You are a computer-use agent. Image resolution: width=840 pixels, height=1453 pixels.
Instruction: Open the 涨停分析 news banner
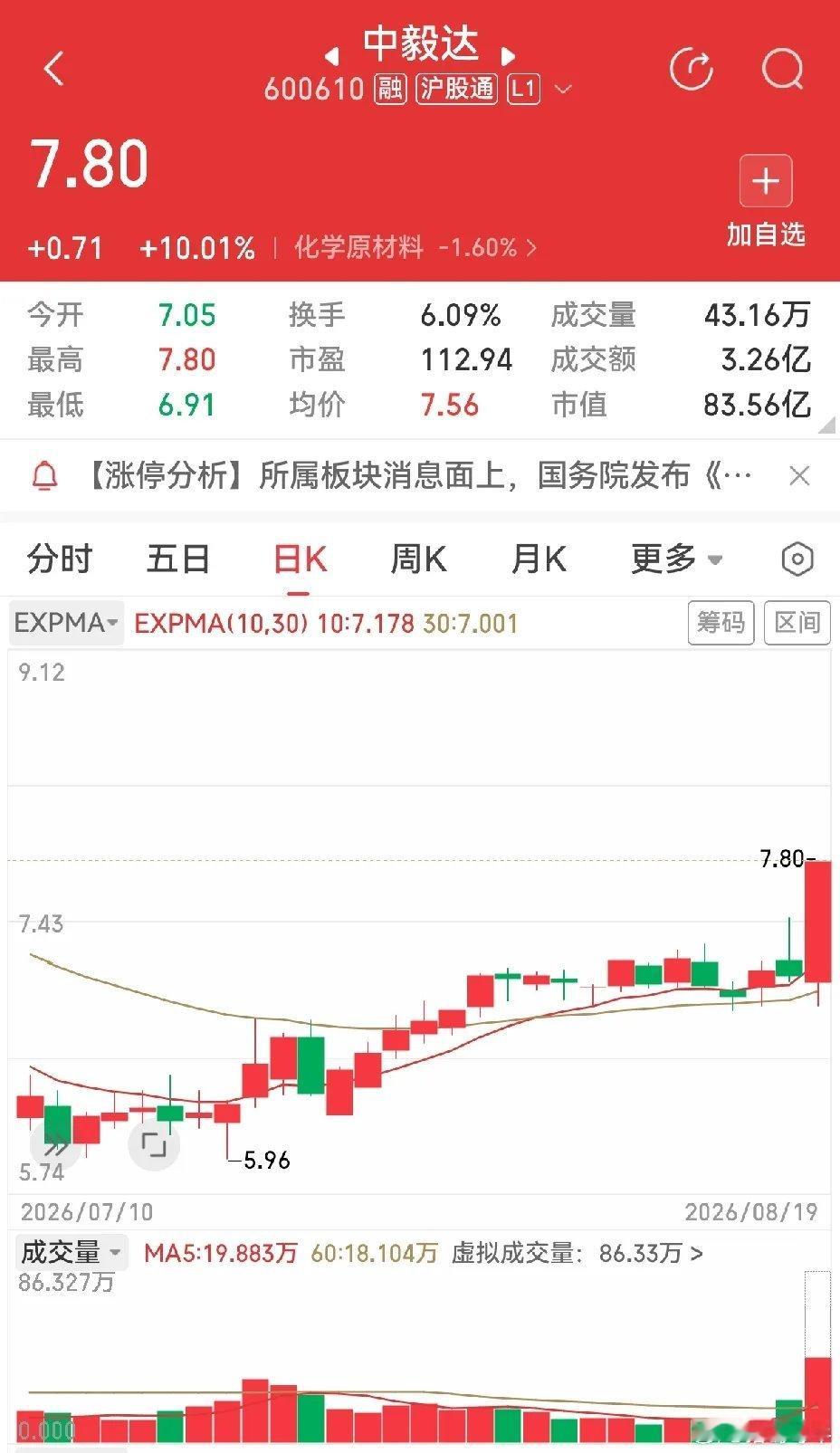[416, 475]
